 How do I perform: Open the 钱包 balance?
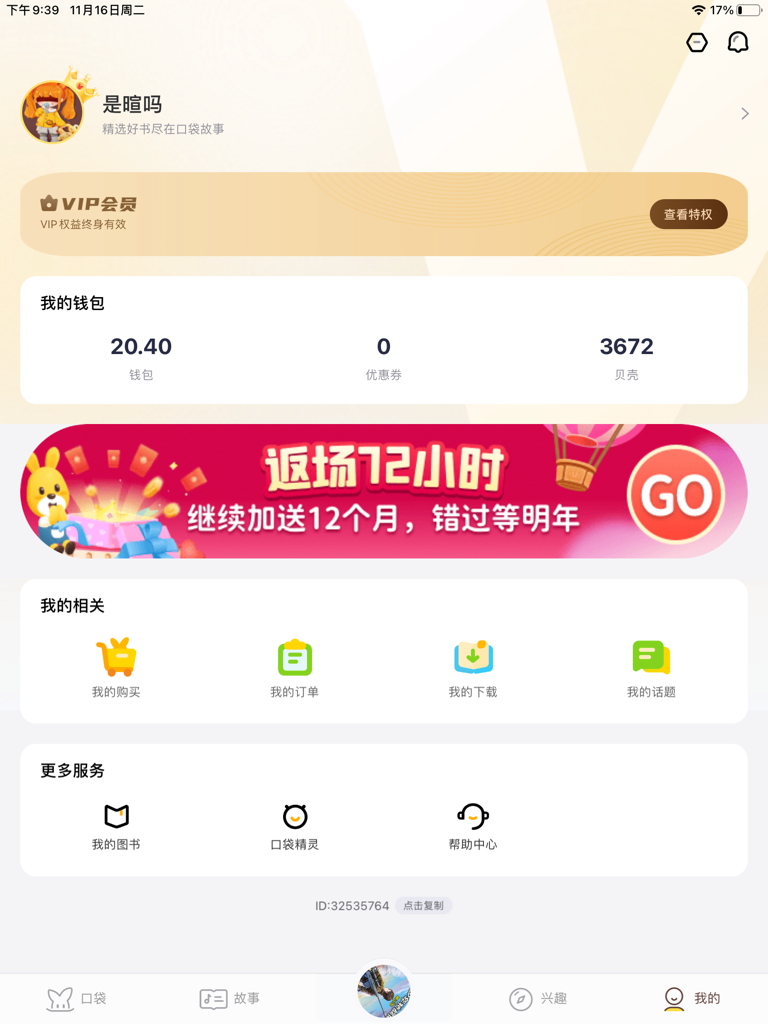[x=141, y=357]
